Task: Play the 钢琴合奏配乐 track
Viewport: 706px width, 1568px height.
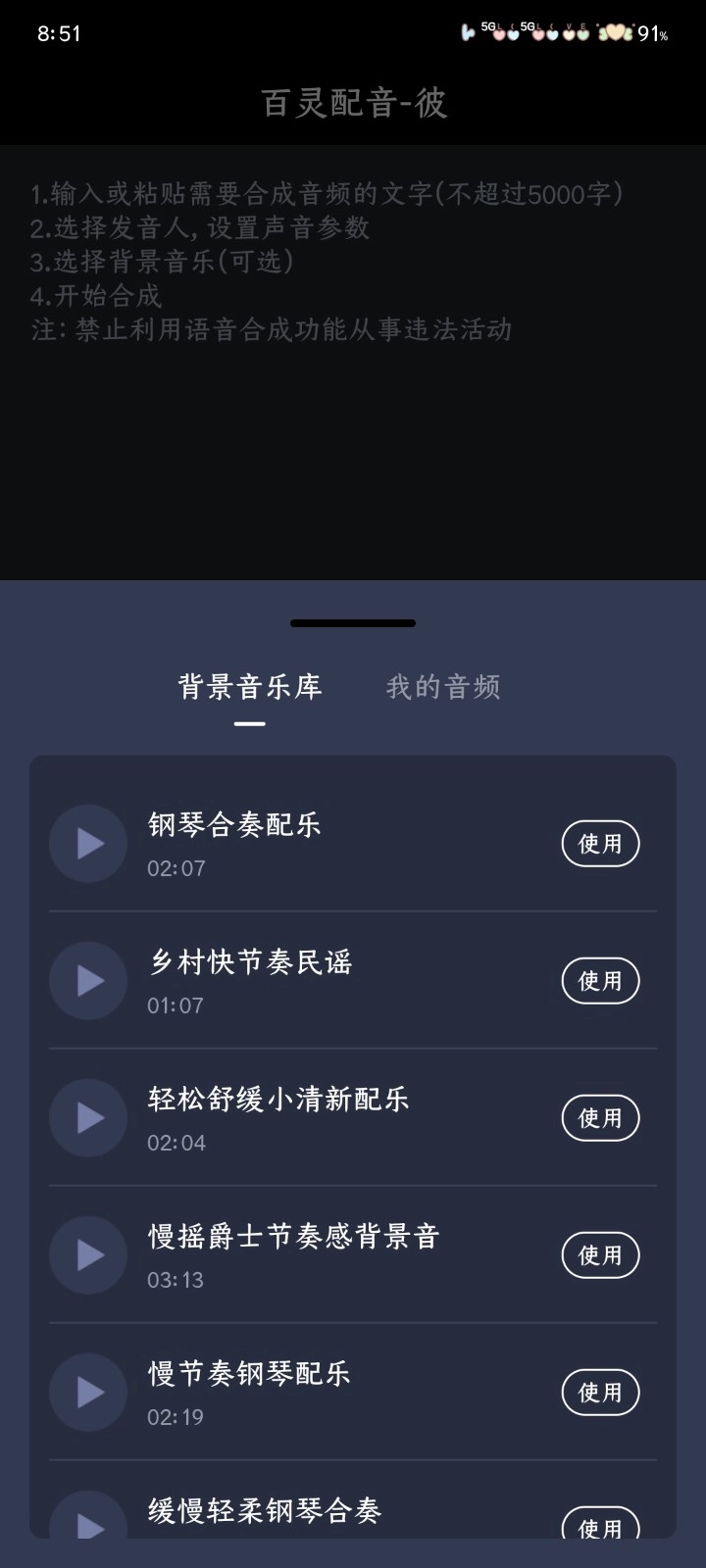Action: [87, 844]
